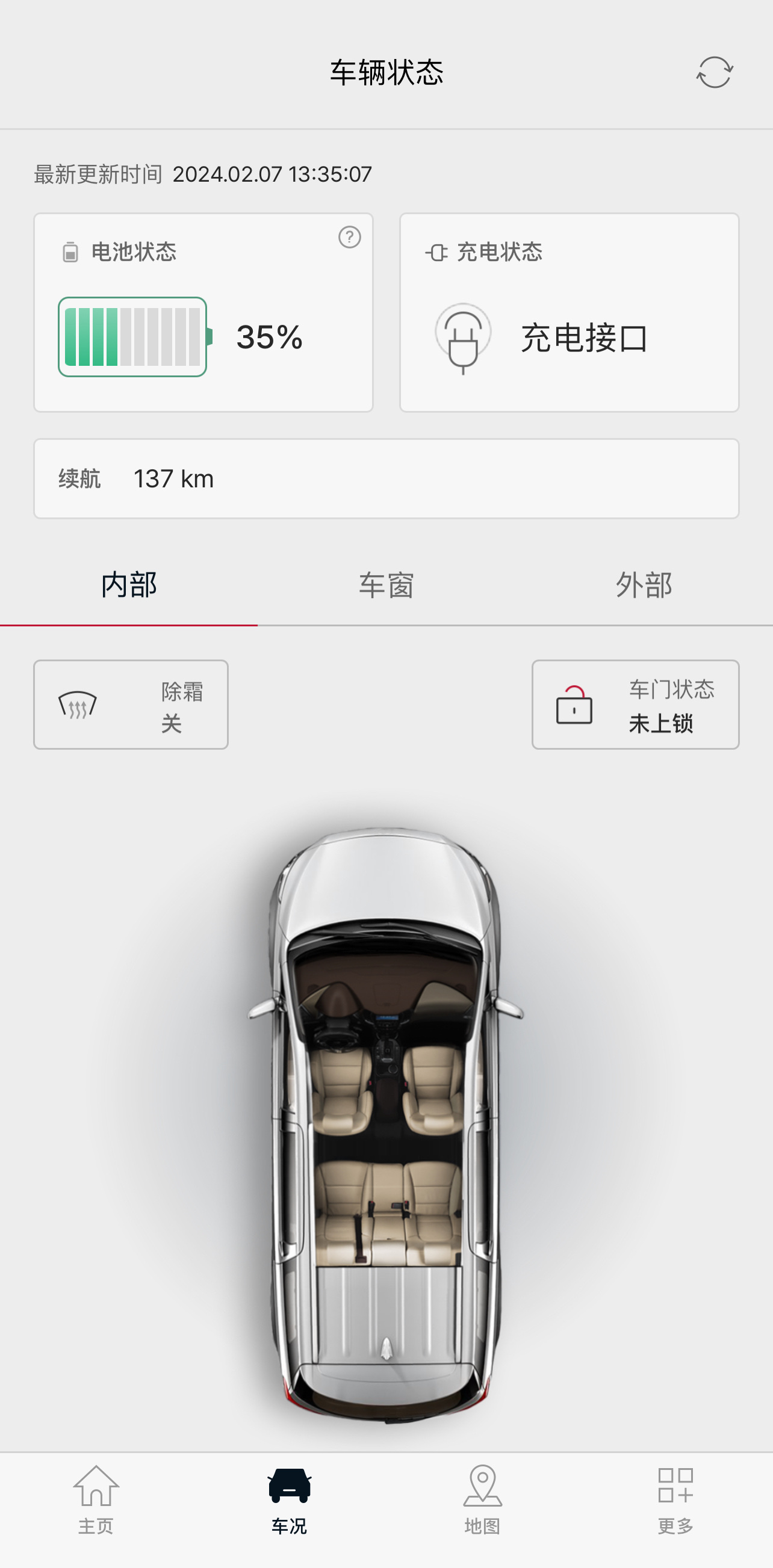
Task: Go to the 主页 home tab
Action: tap(96, 1501)
